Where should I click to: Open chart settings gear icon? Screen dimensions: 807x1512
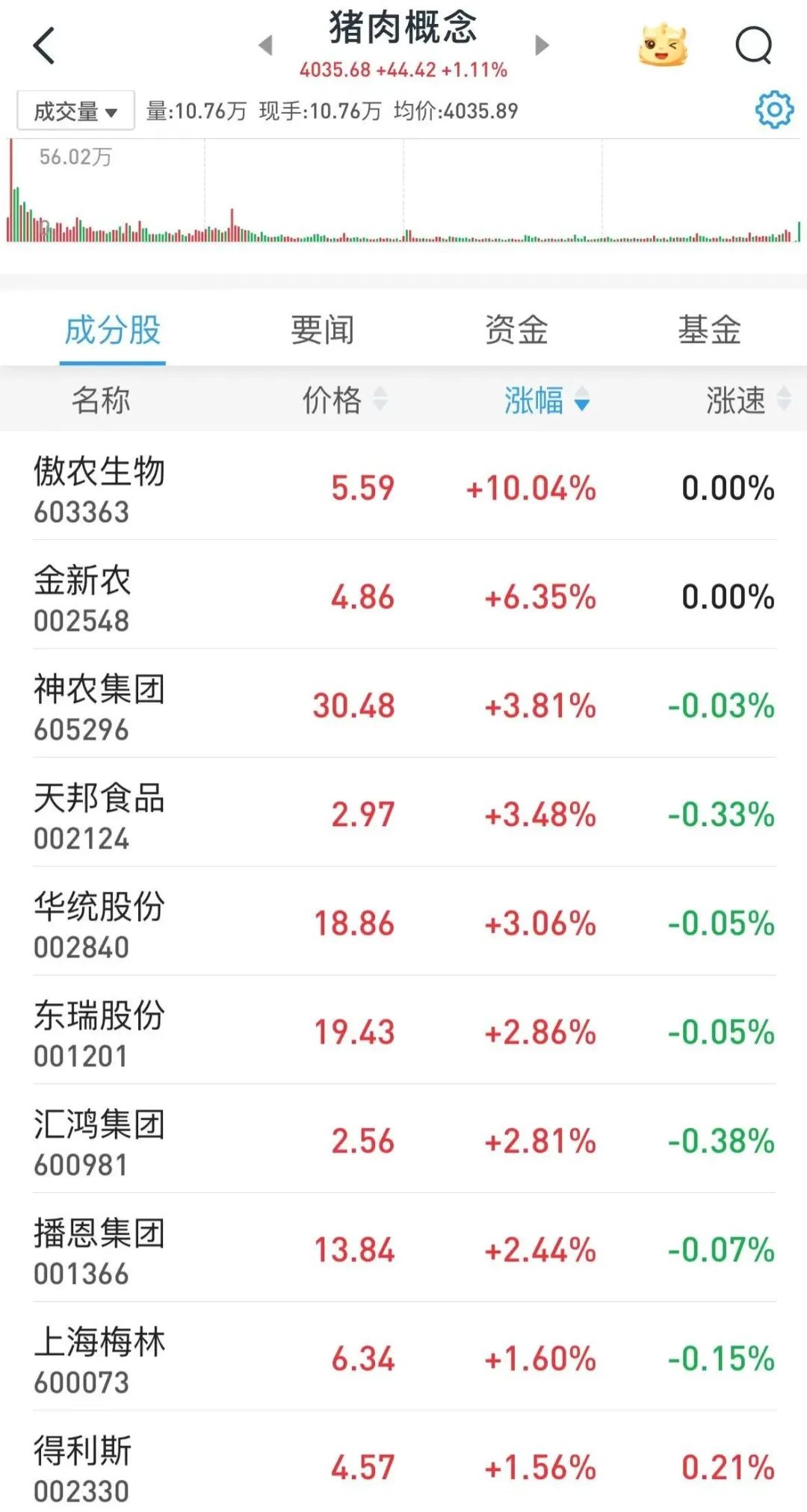(774, 111)
